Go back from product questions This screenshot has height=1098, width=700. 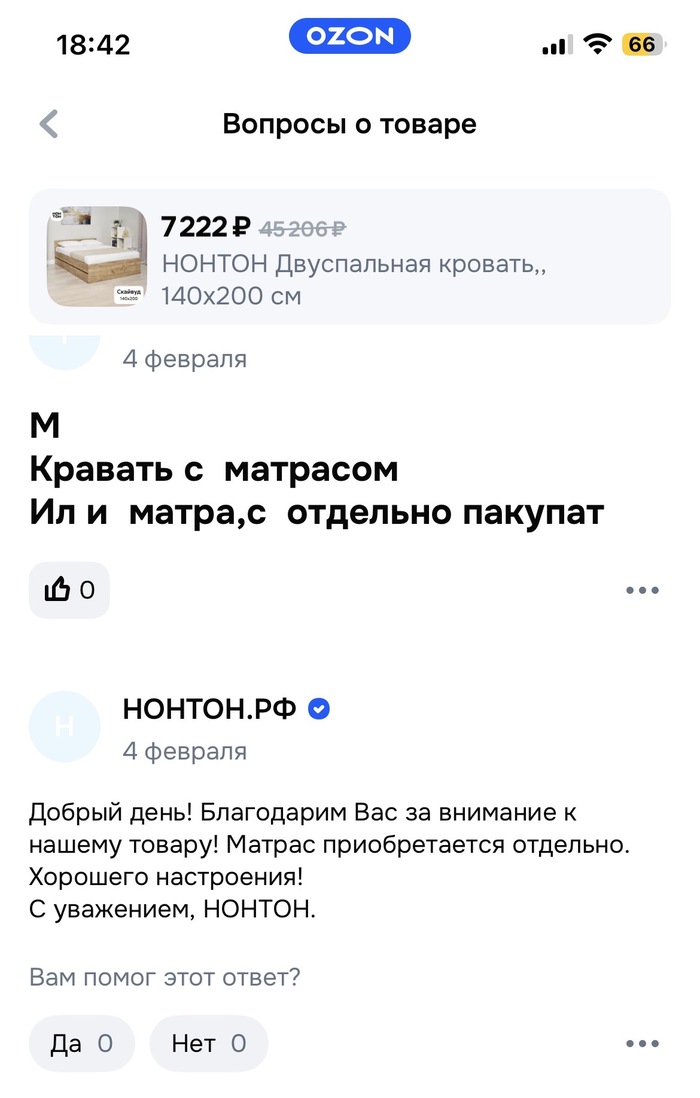tap(48, 125)
